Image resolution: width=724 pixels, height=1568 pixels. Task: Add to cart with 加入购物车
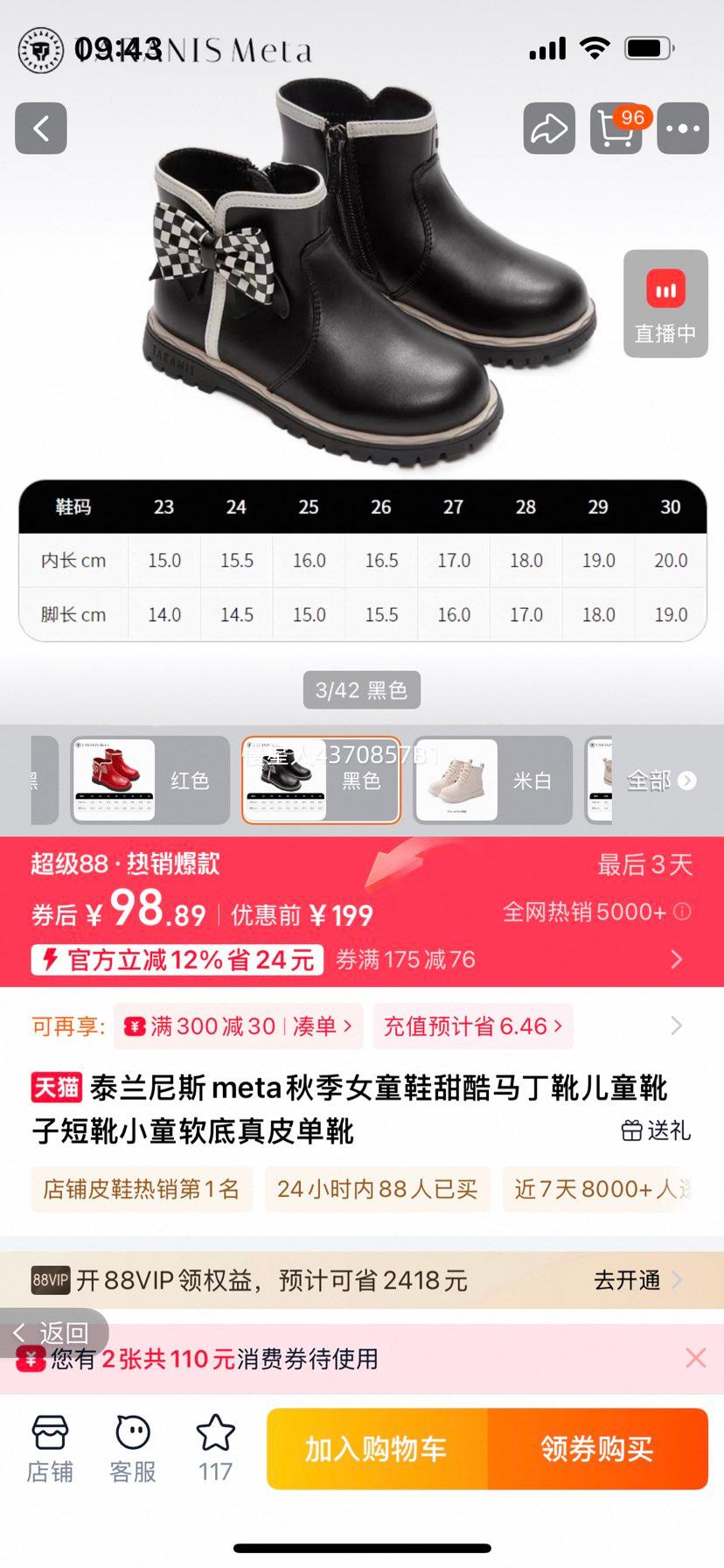tap(377, 1449)
